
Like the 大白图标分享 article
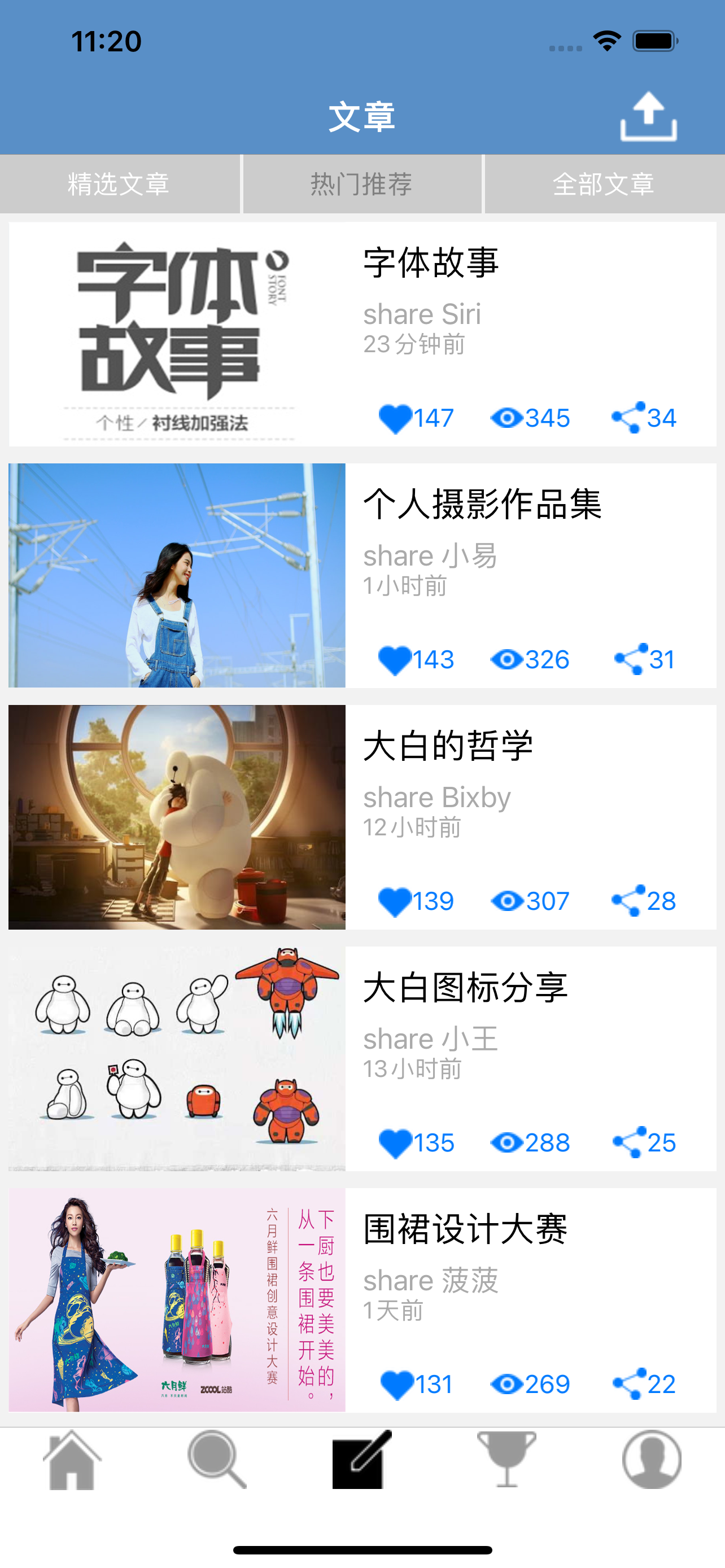pyautogui.click(x=395, y=1143)
